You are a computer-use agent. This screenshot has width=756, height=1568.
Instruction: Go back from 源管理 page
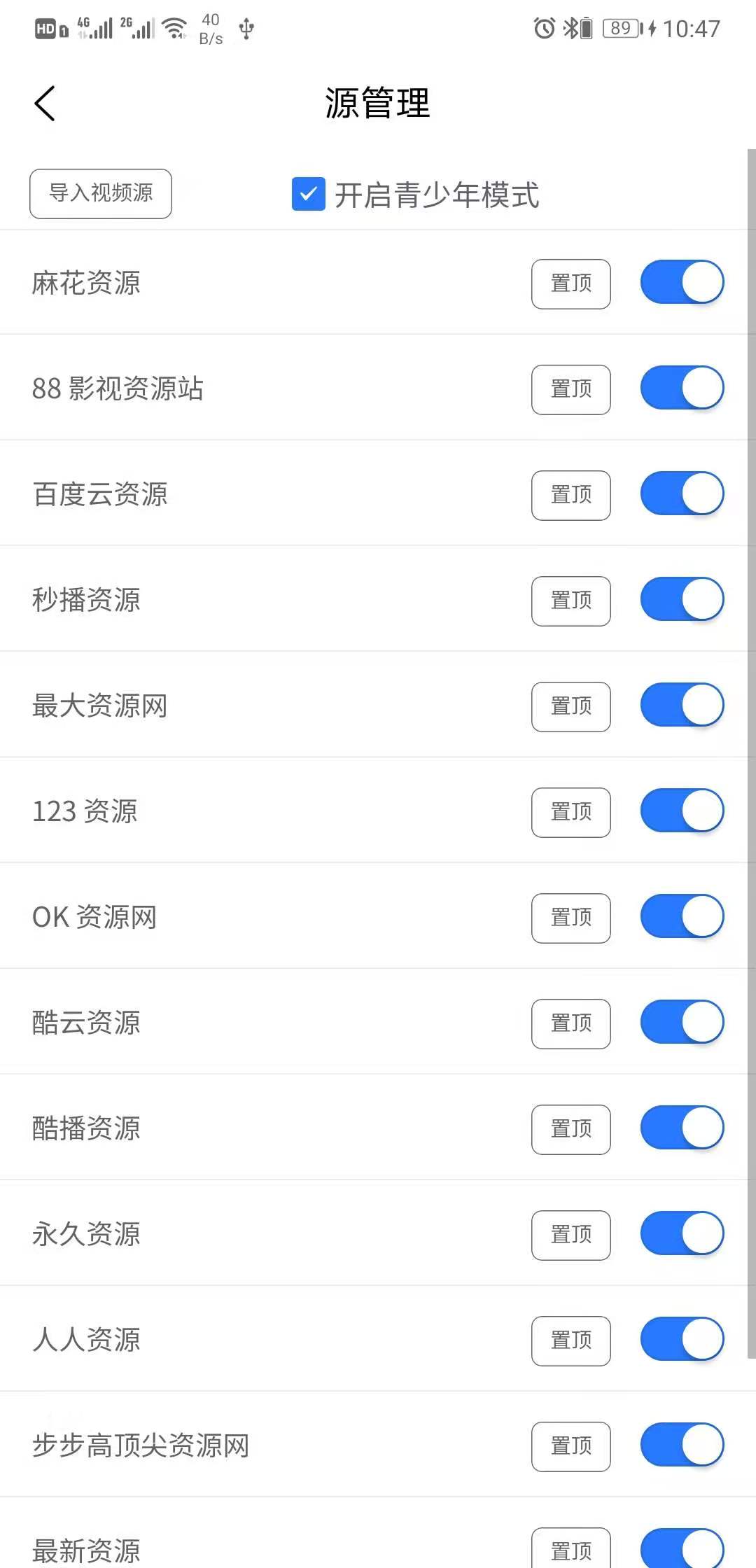click(x=45, y=104)
